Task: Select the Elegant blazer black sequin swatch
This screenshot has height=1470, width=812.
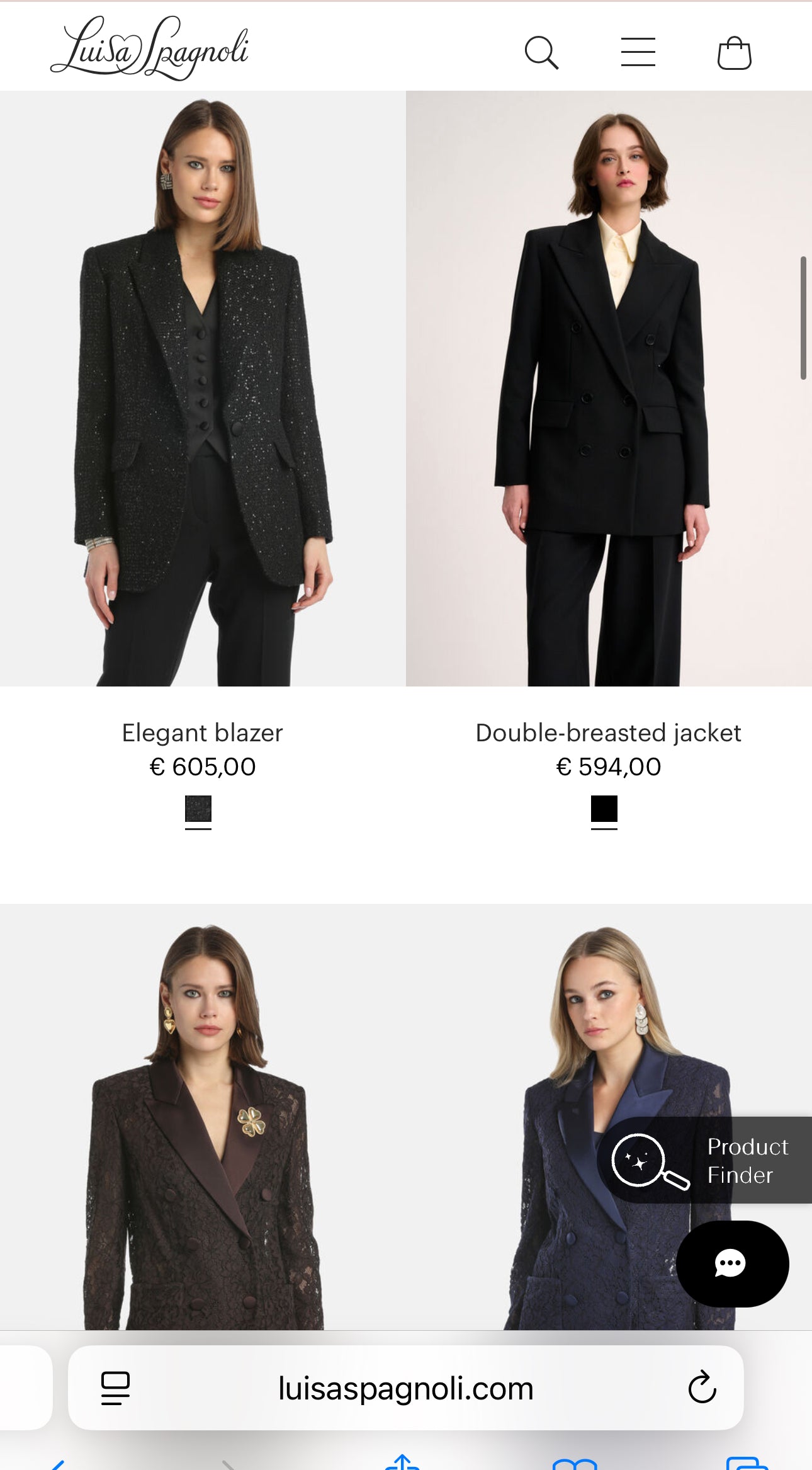Action: [198, 809]
